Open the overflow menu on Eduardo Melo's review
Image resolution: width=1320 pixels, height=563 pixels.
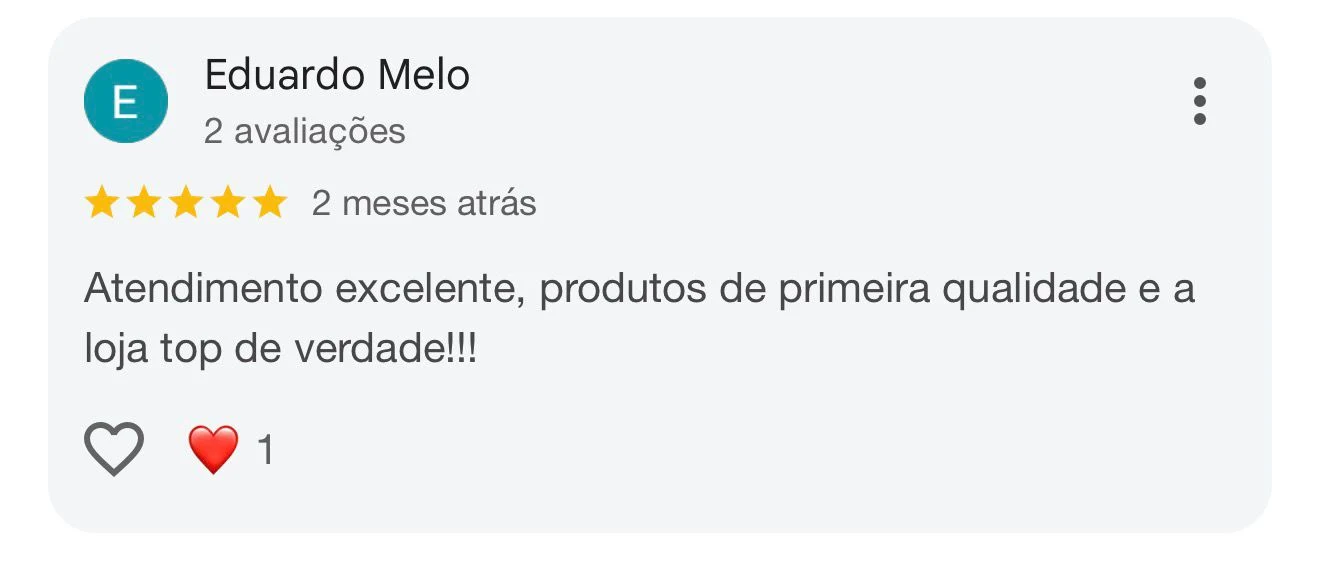[1199, 101]
